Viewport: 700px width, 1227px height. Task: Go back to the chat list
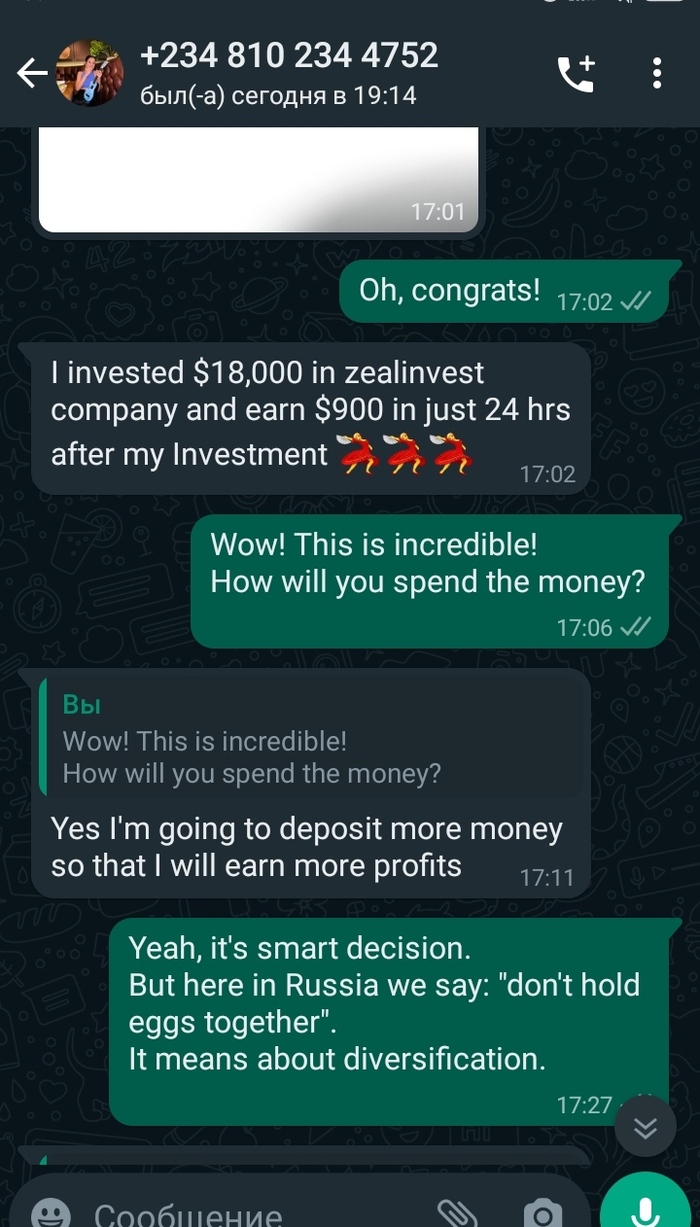pos(32,72)
